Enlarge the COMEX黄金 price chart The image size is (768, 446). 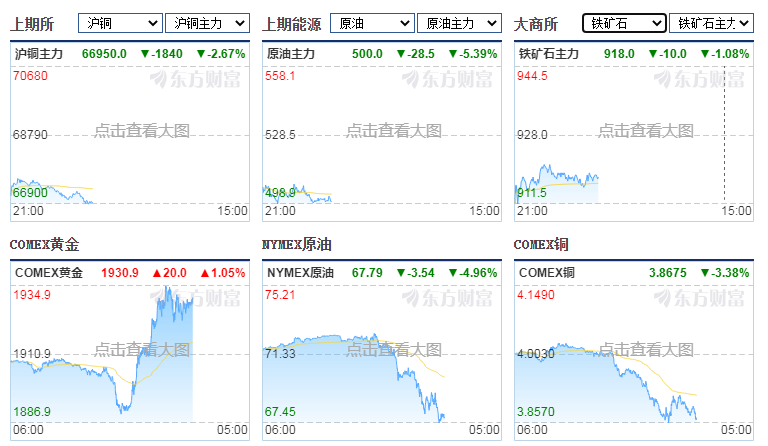point(142,350)
